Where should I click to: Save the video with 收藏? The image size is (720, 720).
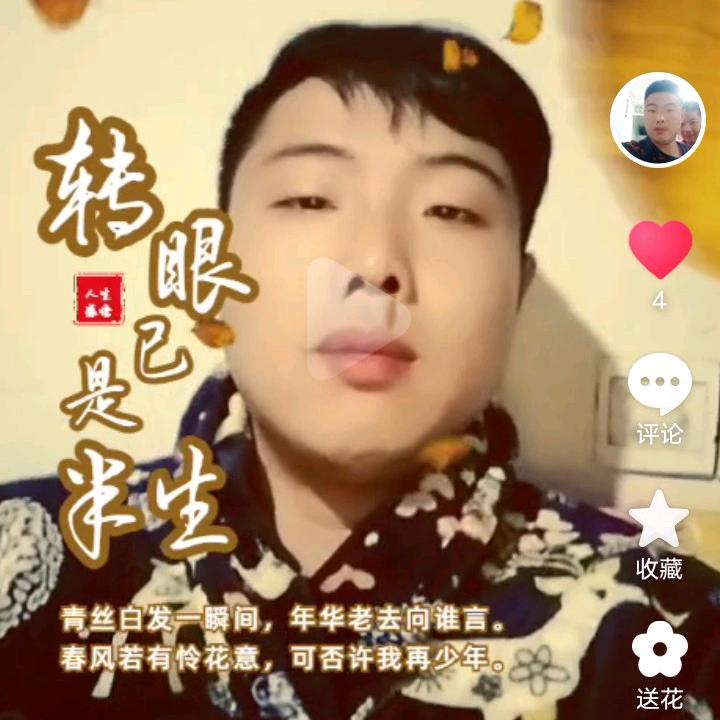coord(659,520)
